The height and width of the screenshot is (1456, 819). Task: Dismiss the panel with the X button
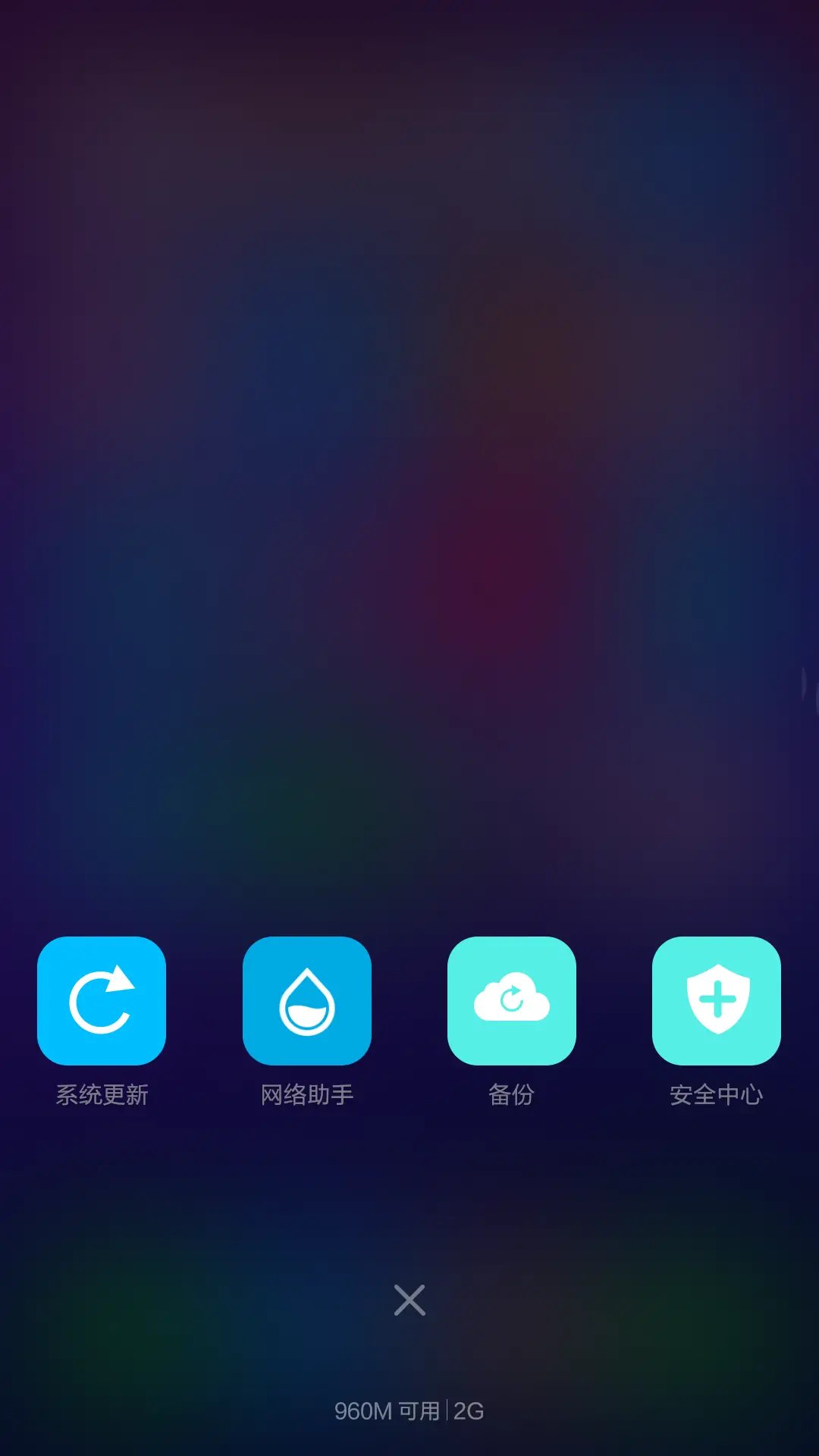pyautogui.click(x=409, y=1299)
